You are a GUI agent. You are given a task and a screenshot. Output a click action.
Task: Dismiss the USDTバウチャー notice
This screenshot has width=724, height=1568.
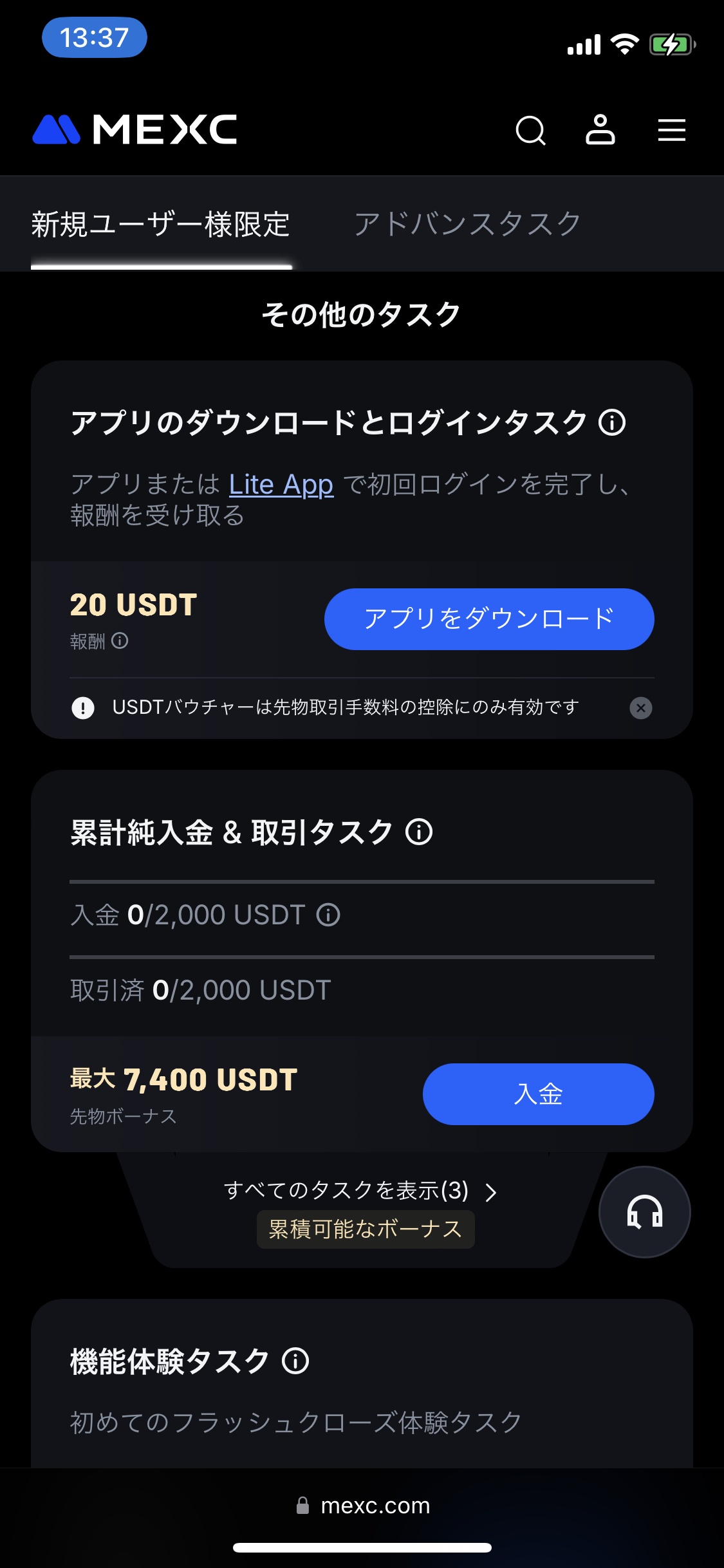(x=640, y=708)
